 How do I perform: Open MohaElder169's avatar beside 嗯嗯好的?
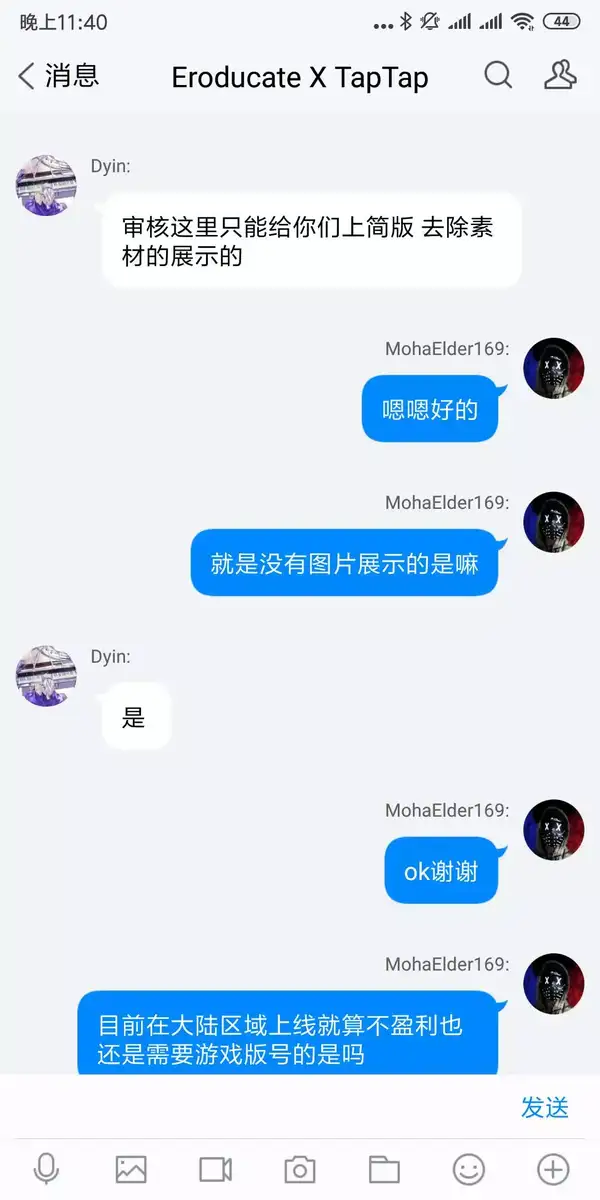pos(554,368)
